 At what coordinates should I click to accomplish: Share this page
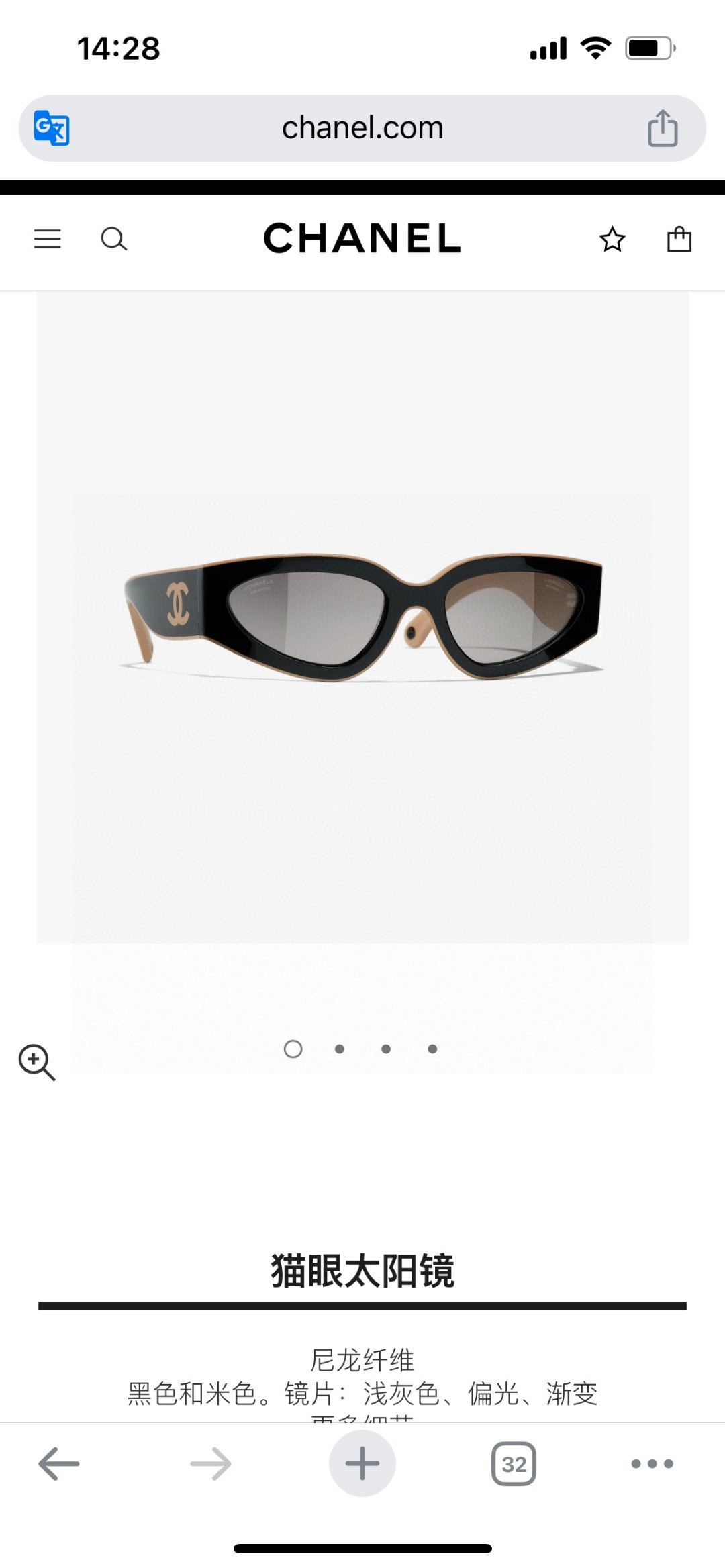tap(663, 127)
